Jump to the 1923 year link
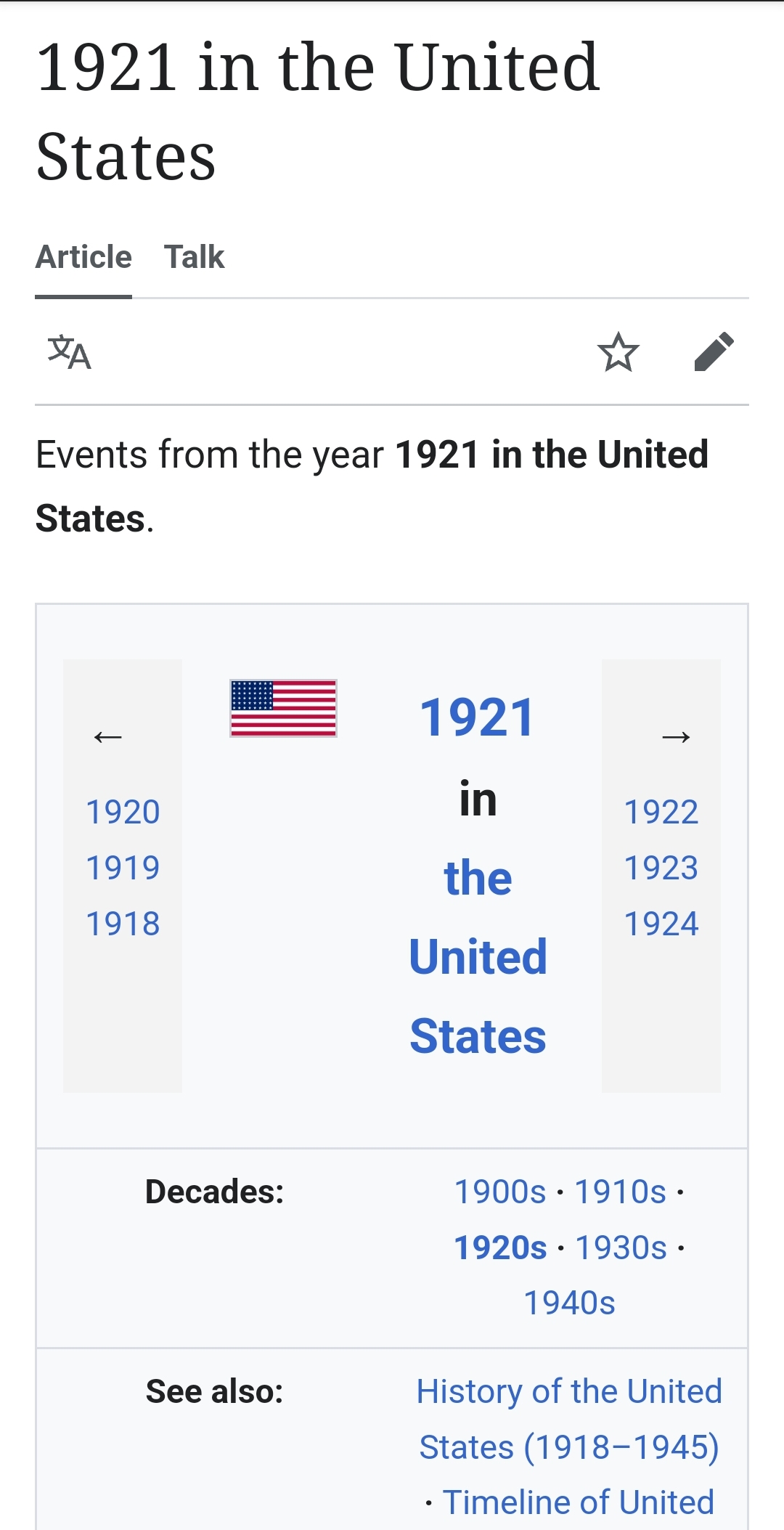Viewport: 784px width, 1530px height. tap(661, 868)
